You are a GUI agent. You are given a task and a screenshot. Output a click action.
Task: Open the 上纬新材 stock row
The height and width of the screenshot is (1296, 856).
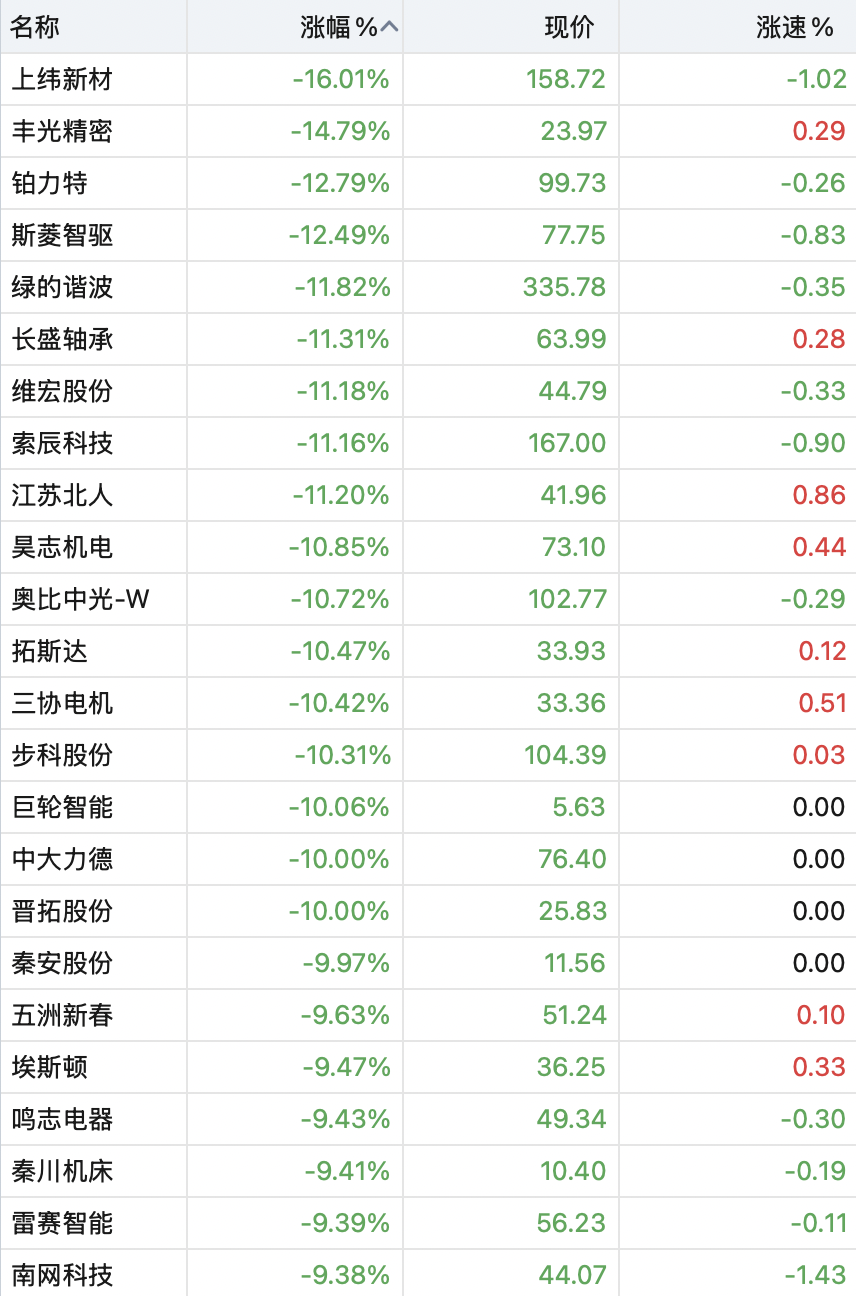428,79
